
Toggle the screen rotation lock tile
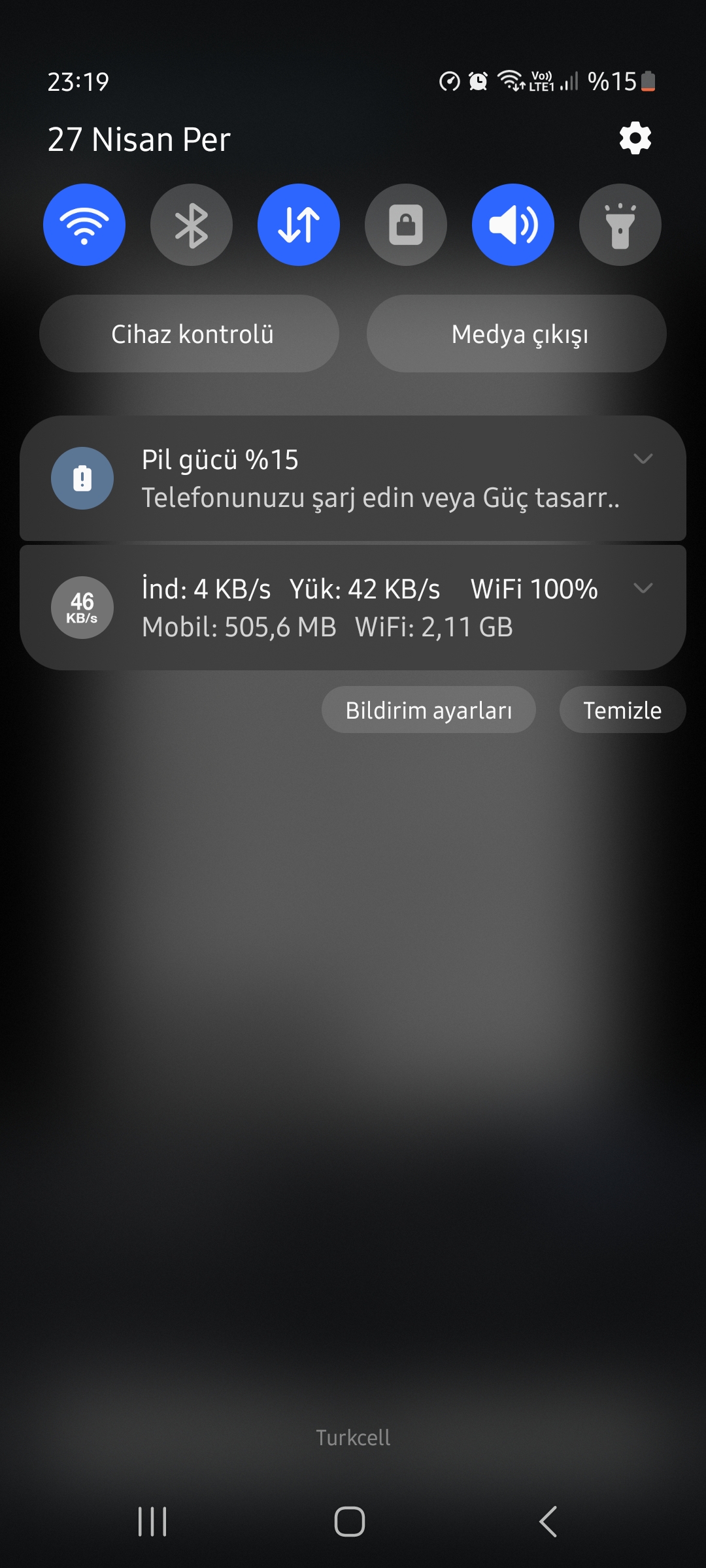coord(406,225)
